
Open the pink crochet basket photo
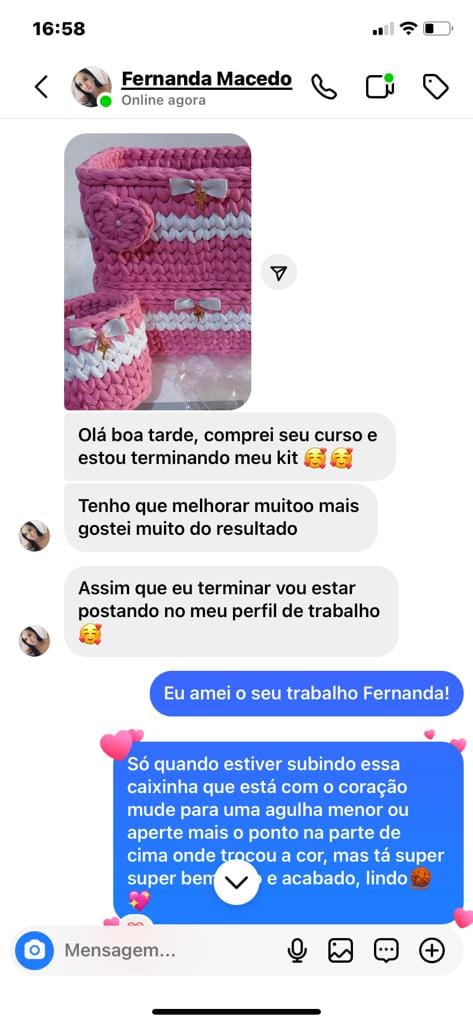[x=157, y=272]
